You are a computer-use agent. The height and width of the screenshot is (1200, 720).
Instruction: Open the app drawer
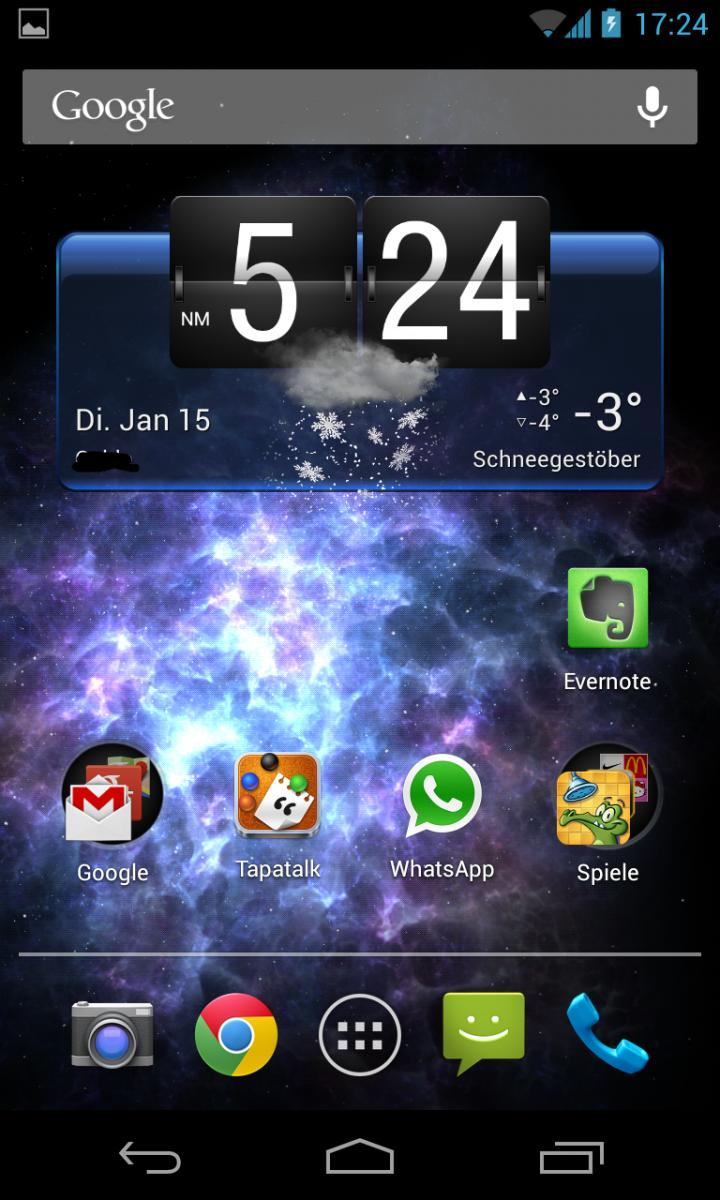click(360, 1035)
